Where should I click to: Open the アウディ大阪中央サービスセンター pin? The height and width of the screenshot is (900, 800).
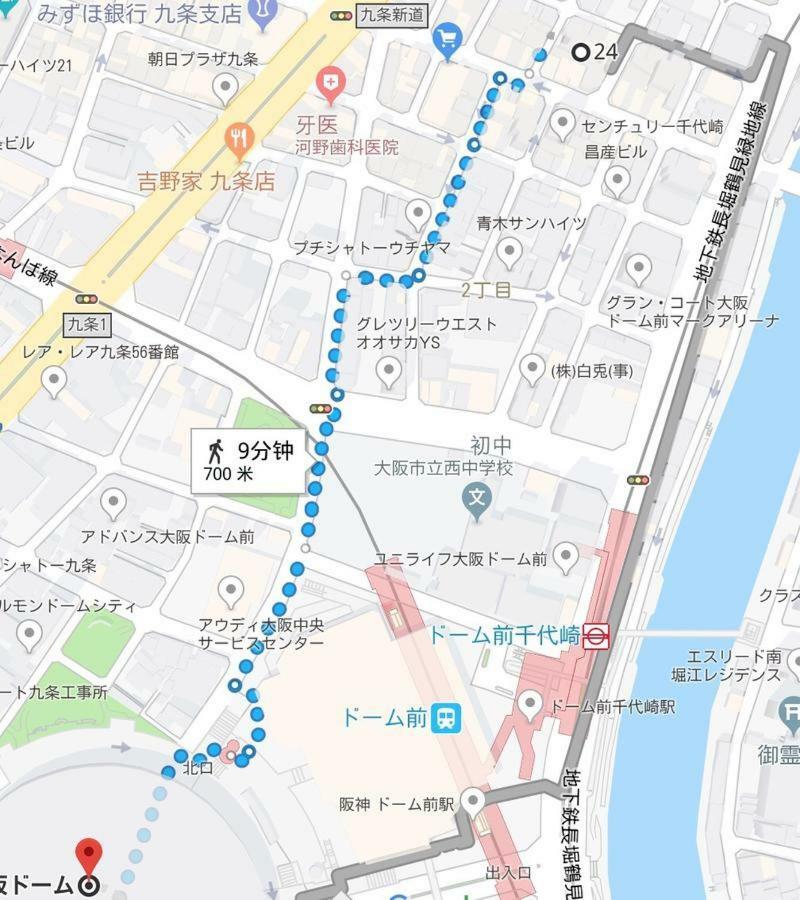tap(232, 589)
